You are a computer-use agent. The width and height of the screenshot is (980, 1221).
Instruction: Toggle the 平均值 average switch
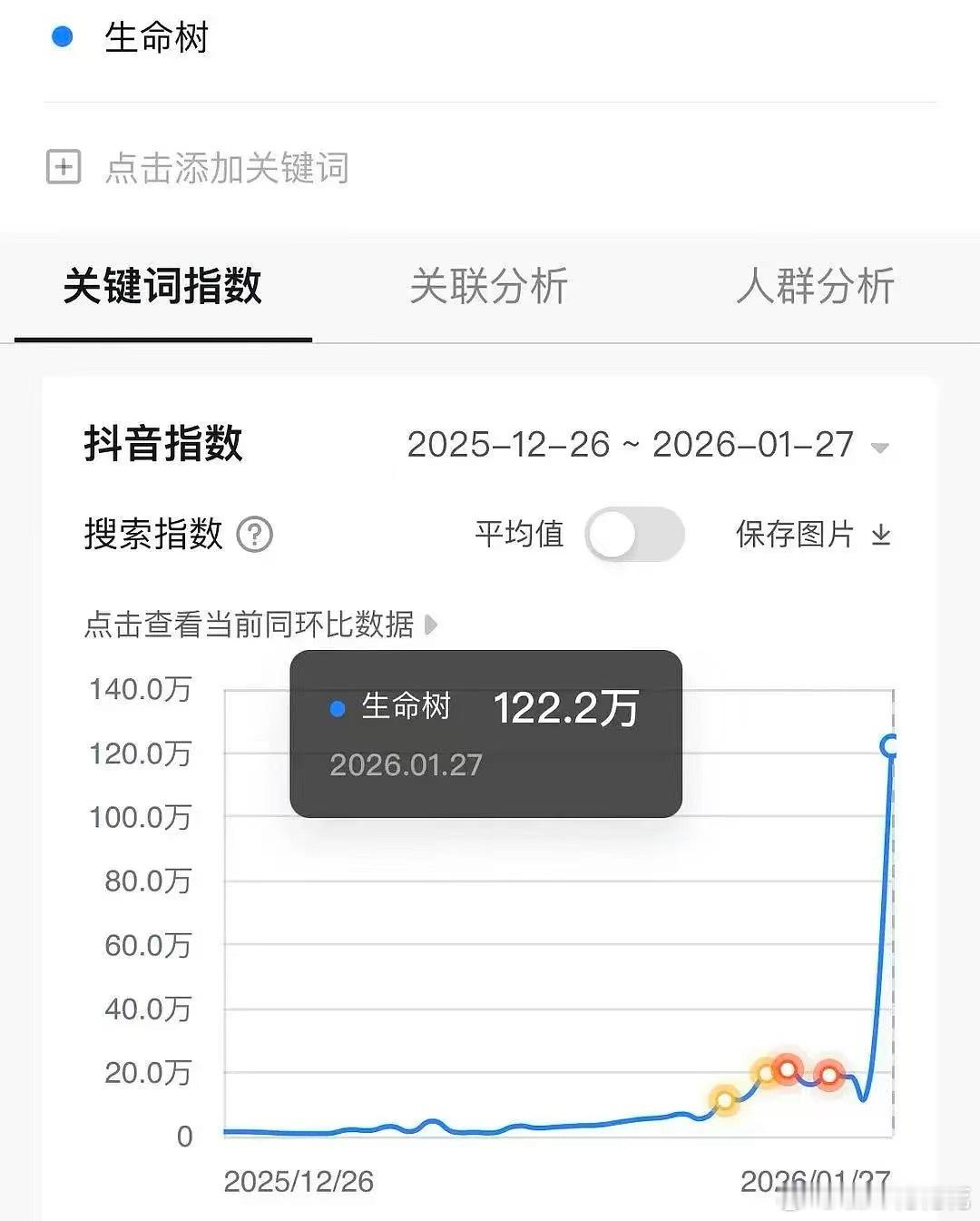[634, 536]
